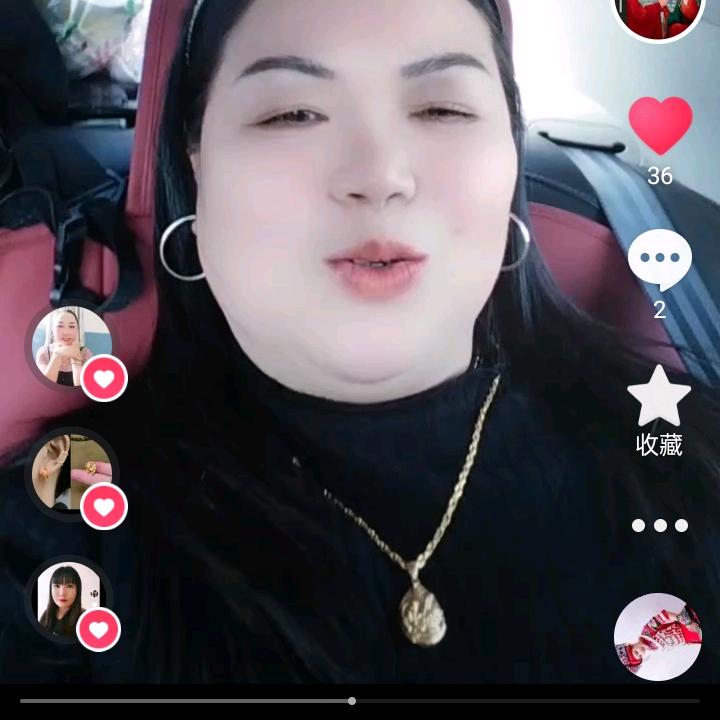Open the three-dot more options menu

click(659, 525)
